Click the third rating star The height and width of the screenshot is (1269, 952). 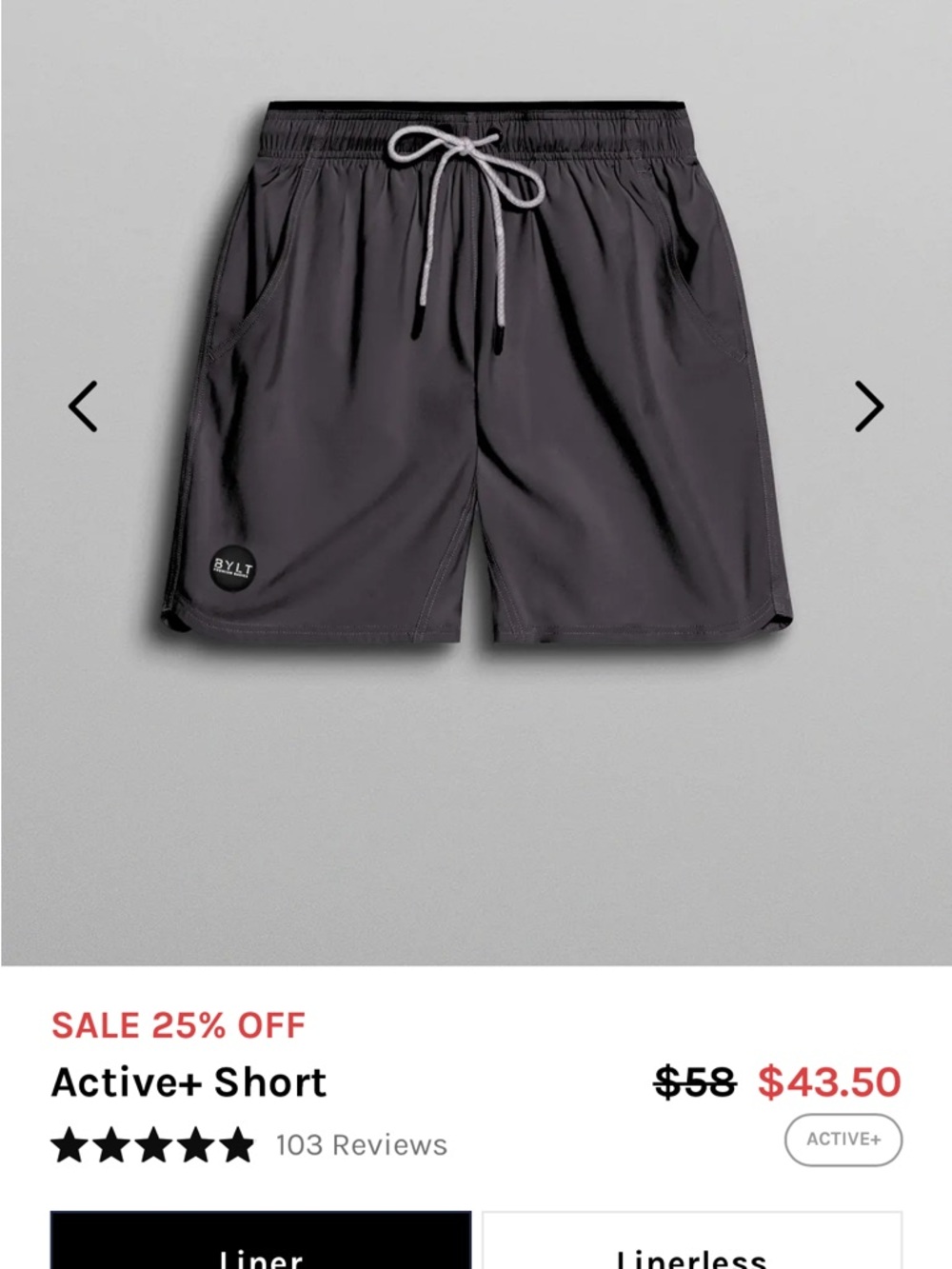point(155,1145)
